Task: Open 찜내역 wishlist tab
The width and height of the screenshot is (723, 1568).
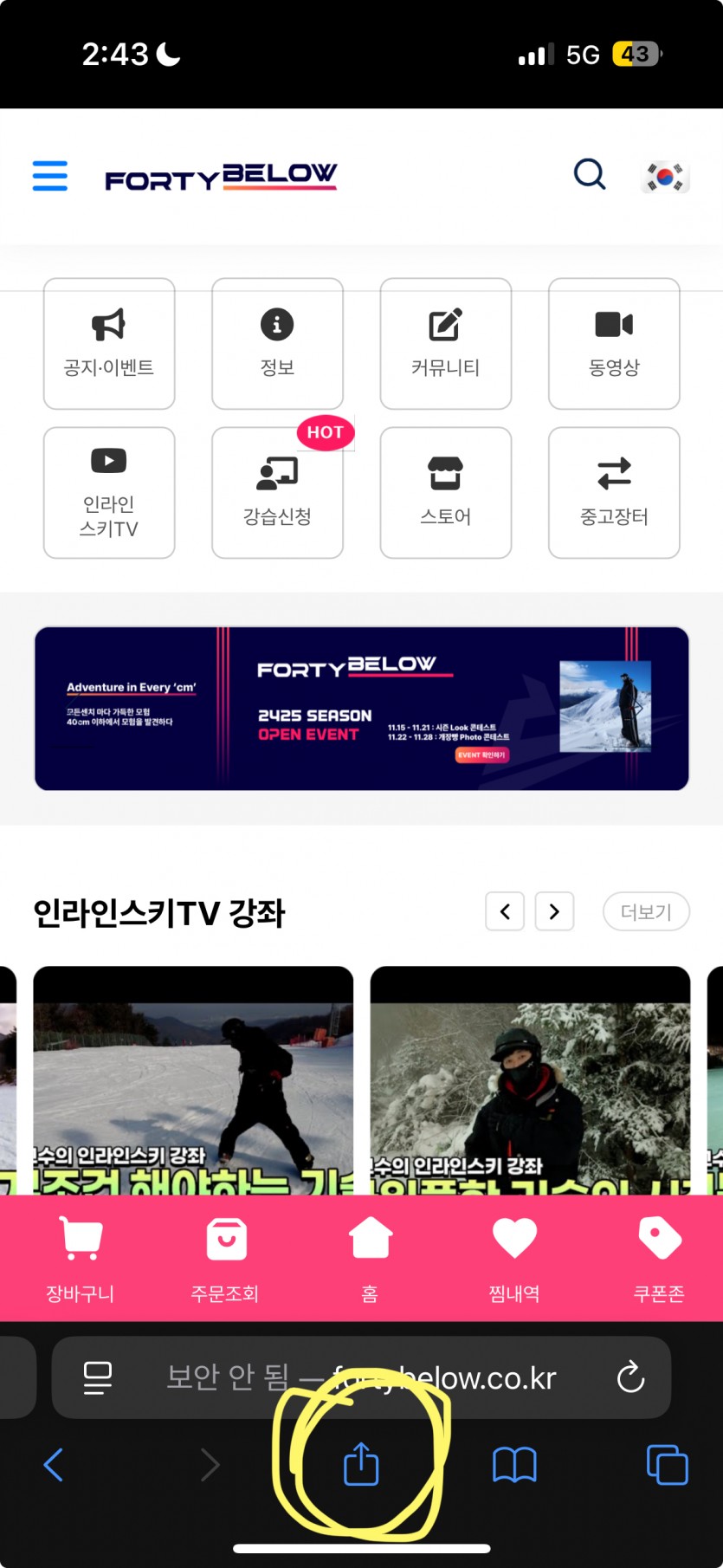Action: coord(514,1258)
